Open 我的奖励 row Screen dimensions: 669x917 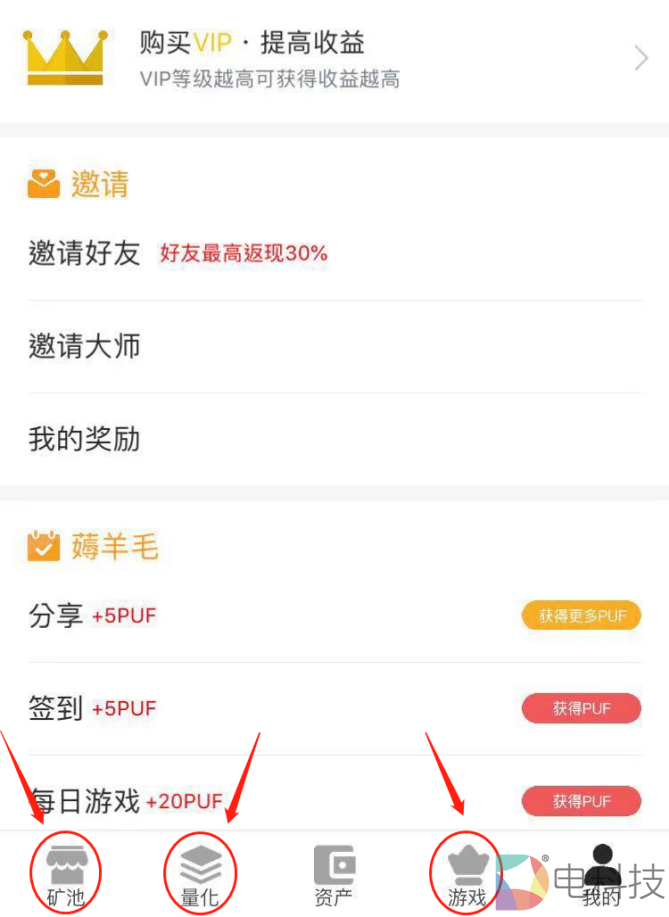click(334, 439)
